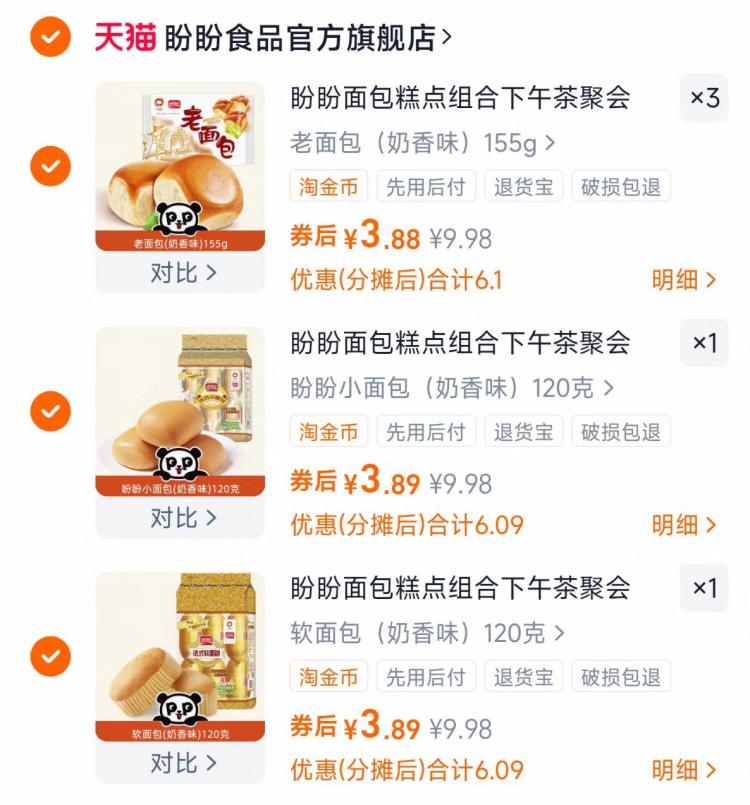Screen dimensions: 750x805
Task: Click 对比 under the 盼盼小面包 image
Action: coord(182,516)
